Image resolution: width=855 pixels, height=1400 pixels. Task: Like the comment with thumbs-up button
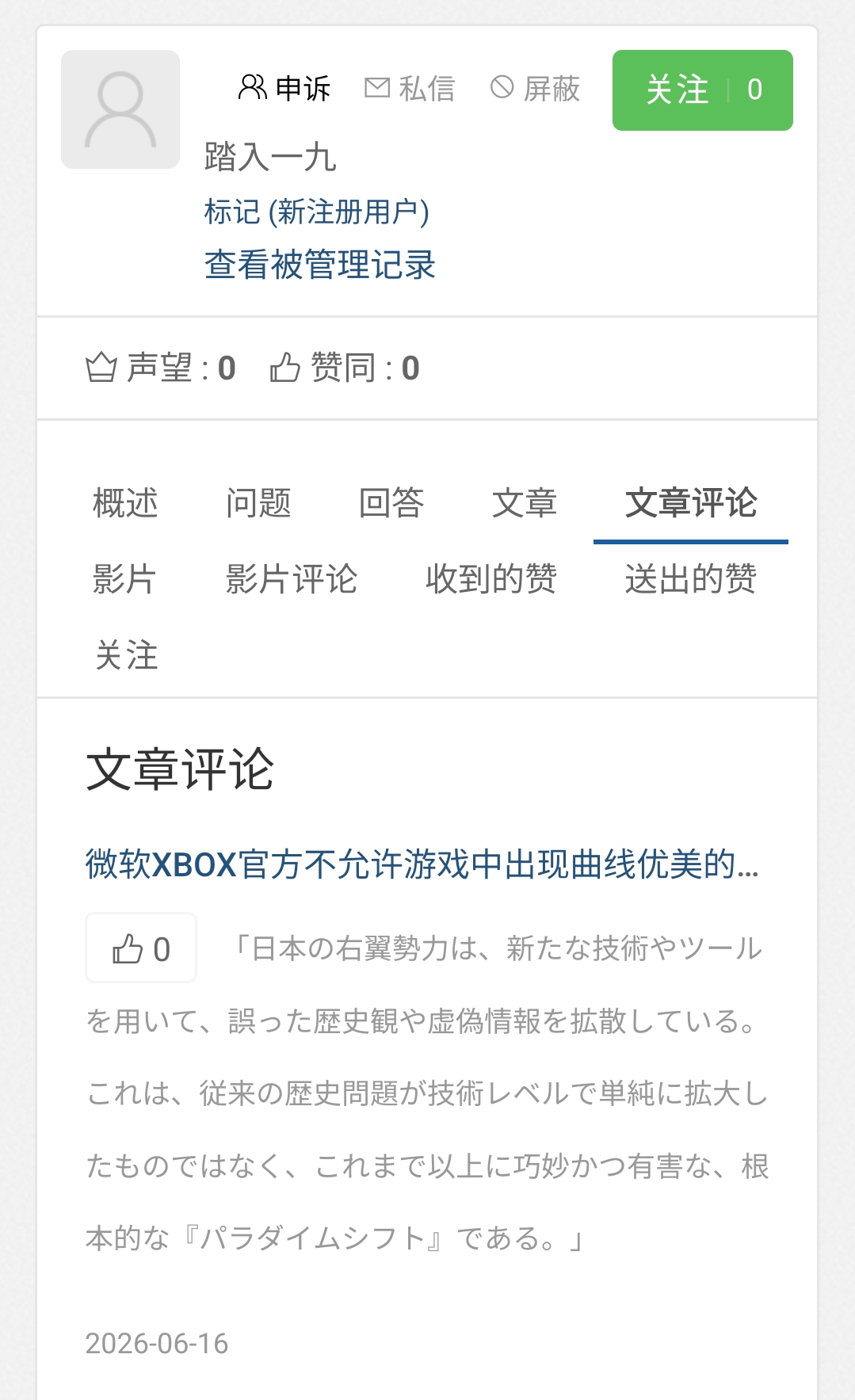(141, 948)
